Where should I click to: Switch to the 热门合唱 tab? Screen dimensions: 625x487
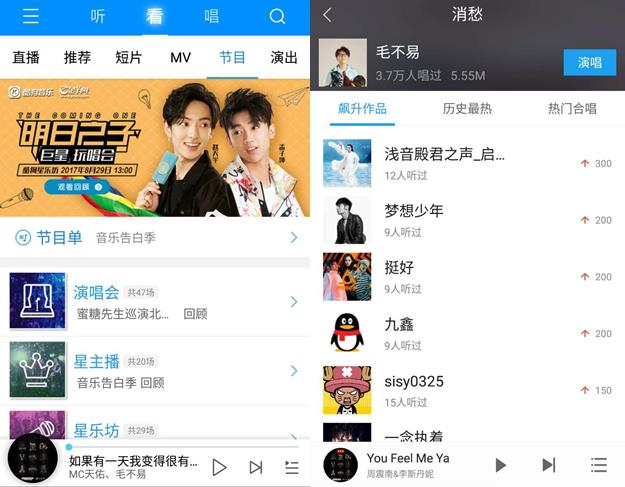pyautogui.click(x=572, y=108)
